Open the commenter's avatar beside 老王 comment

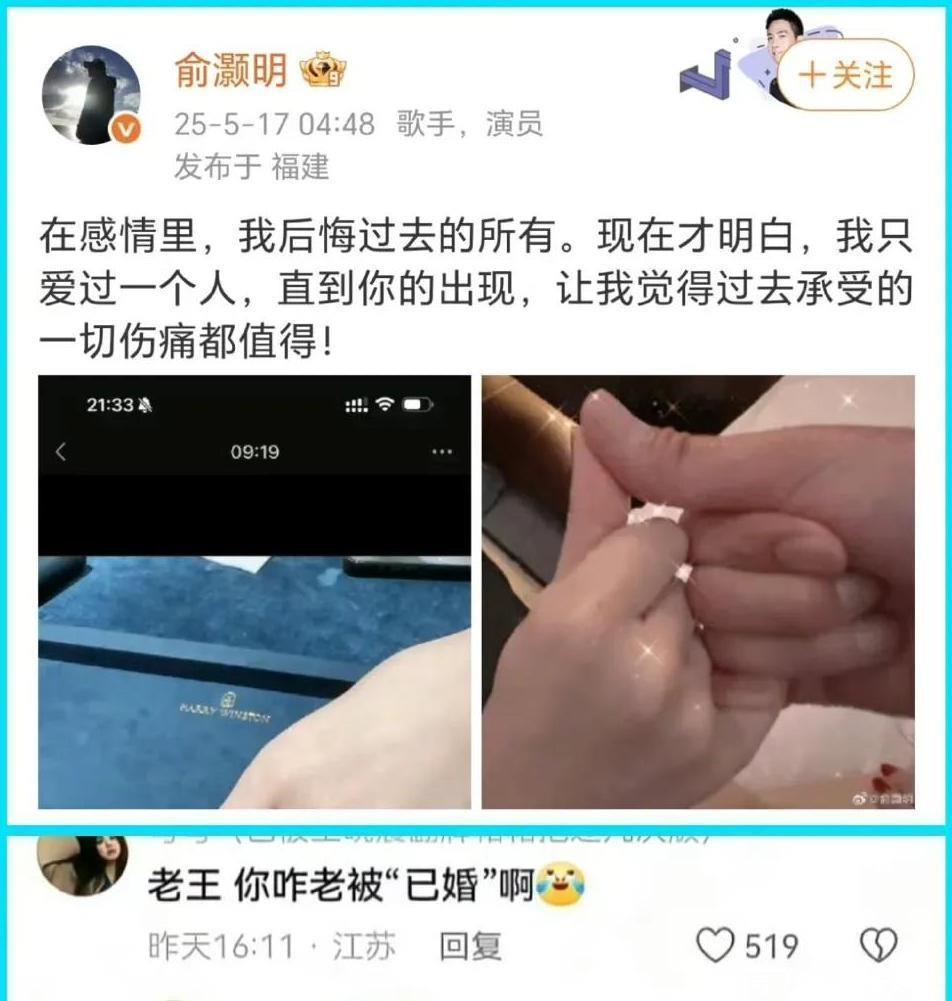(x=83, y=864)
